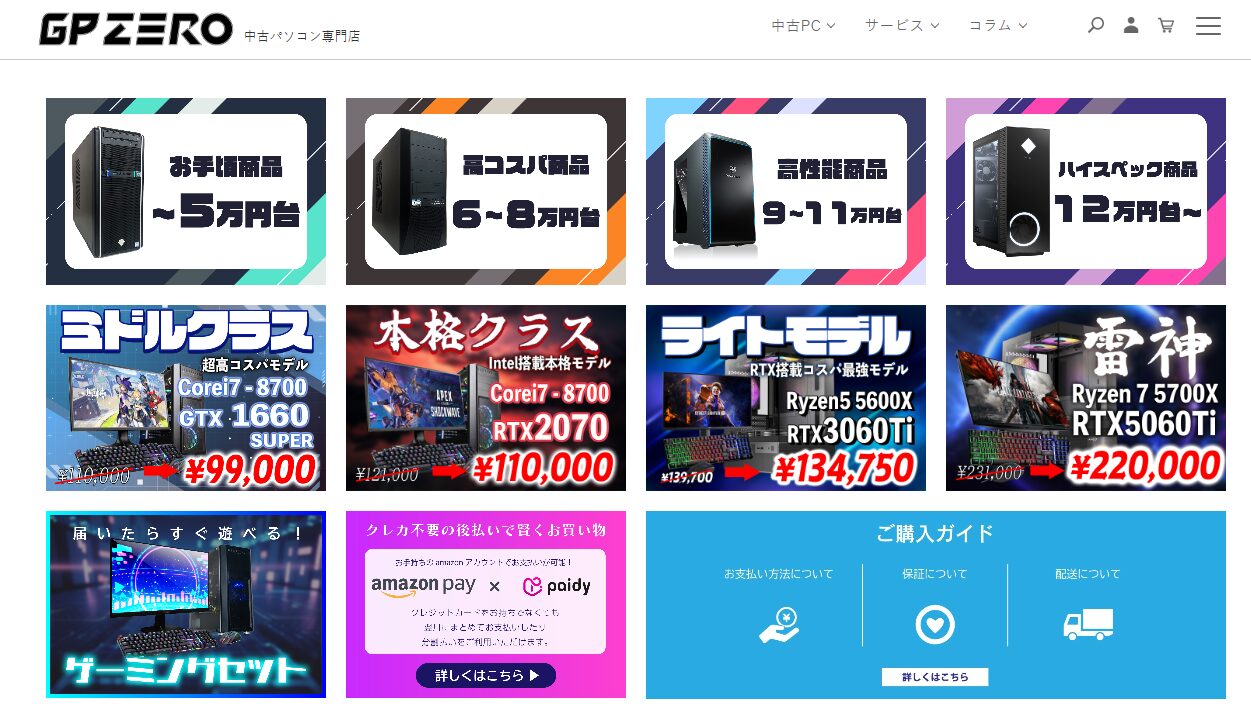View the 雷神 RTX5060Ti model

pyautogui.click(x=1086, y=398)
